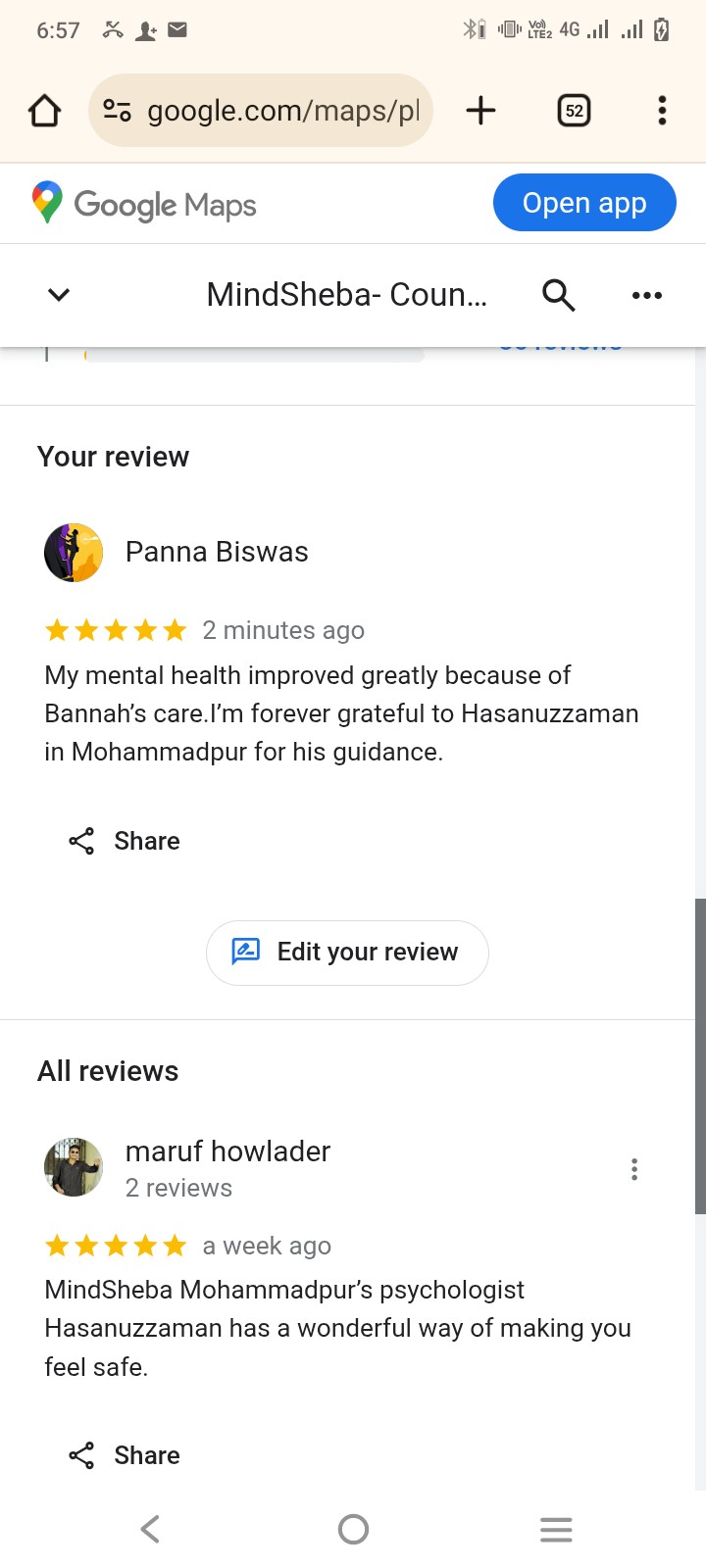
Task: Open the recent apps view
Action: pos(555,1529)
